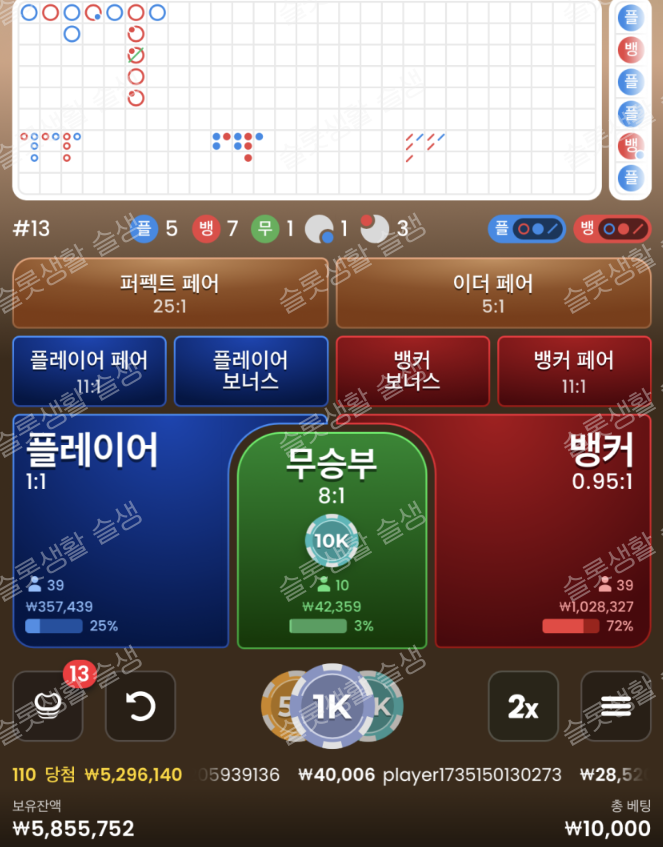Open the chat bubble with 13 badge

pyautogui.click(x=48, y=706)
